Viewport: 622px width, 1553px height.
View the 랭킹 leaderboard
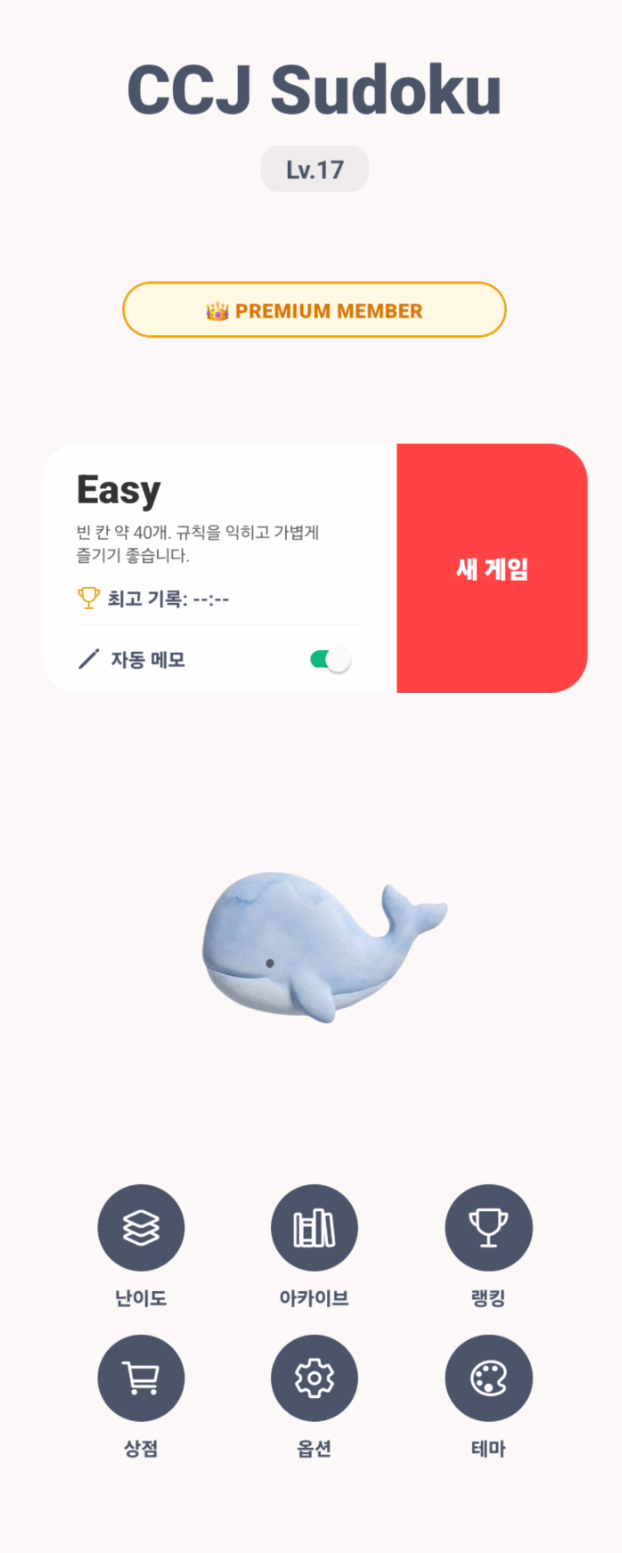tap(488, 1228)
